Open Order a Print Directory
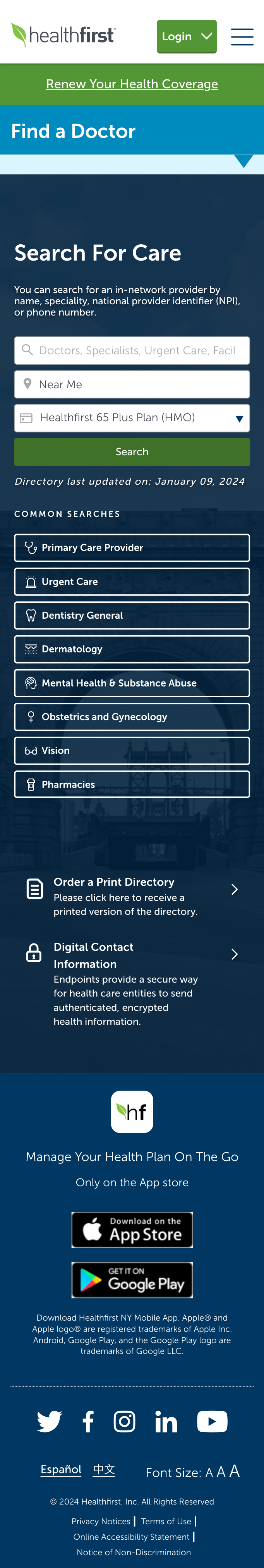This screenshot has height=1568, width=264. (132, 896)
